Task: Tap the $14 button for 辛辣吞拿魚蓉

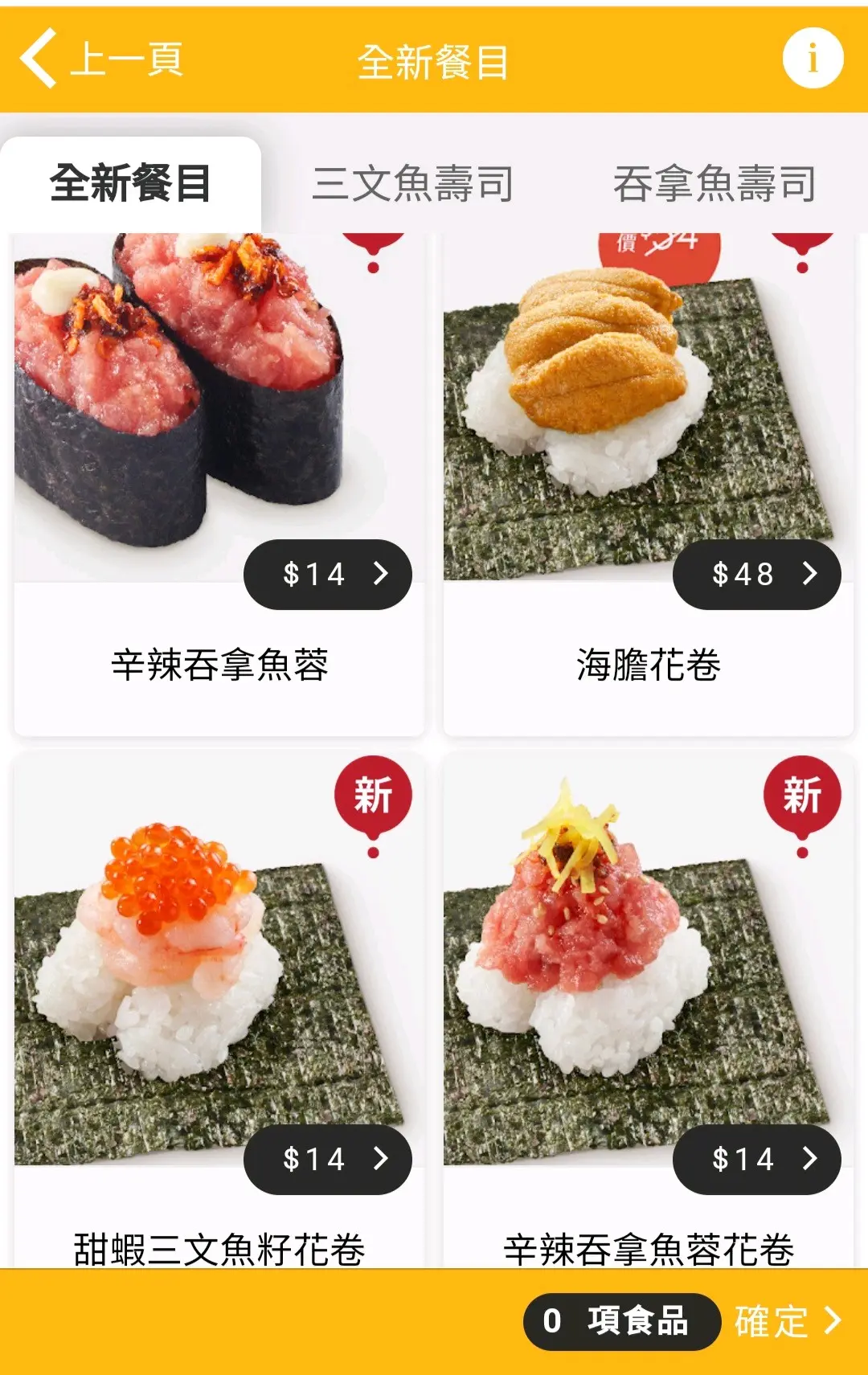Action: point(328,574)
